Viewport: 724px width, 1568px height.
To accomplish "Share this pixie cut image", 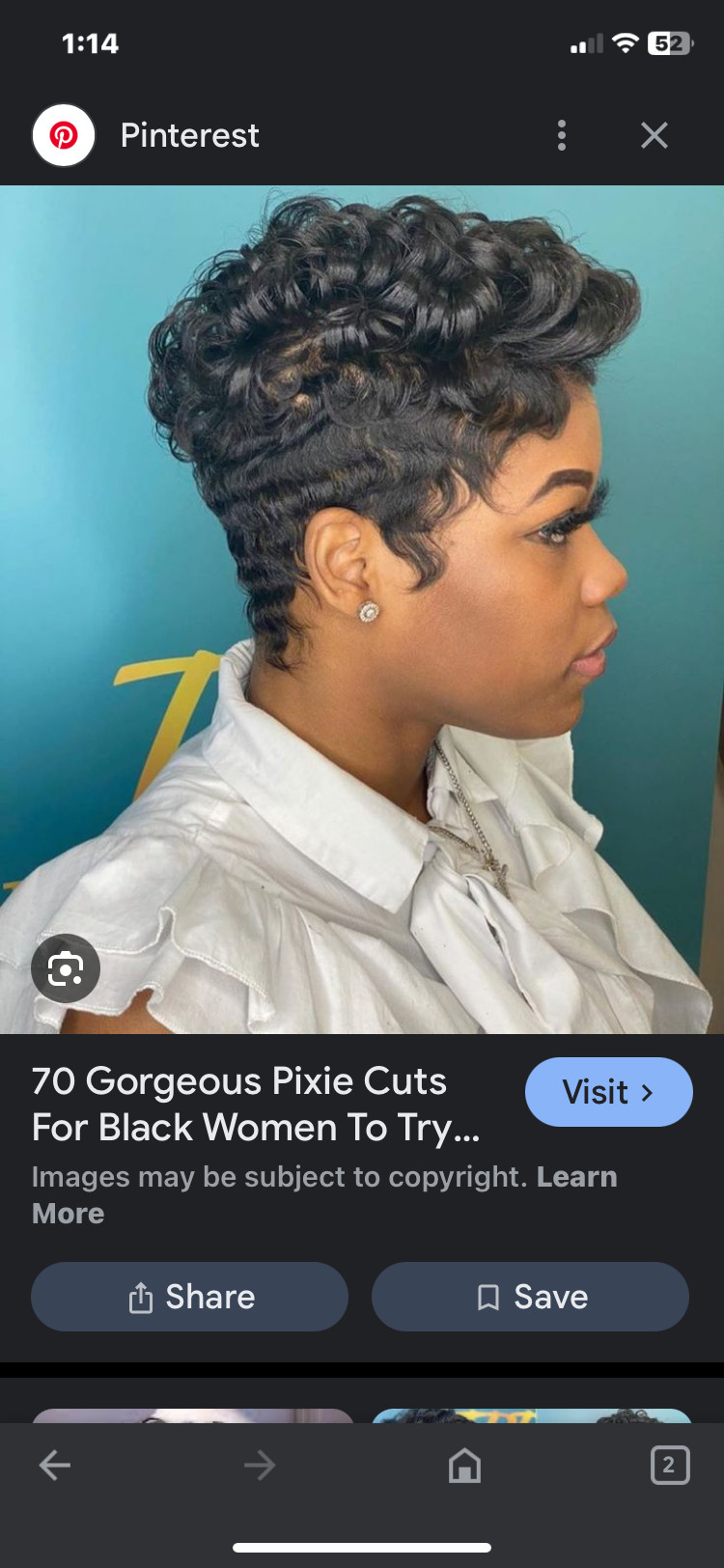I will 190,1297.
